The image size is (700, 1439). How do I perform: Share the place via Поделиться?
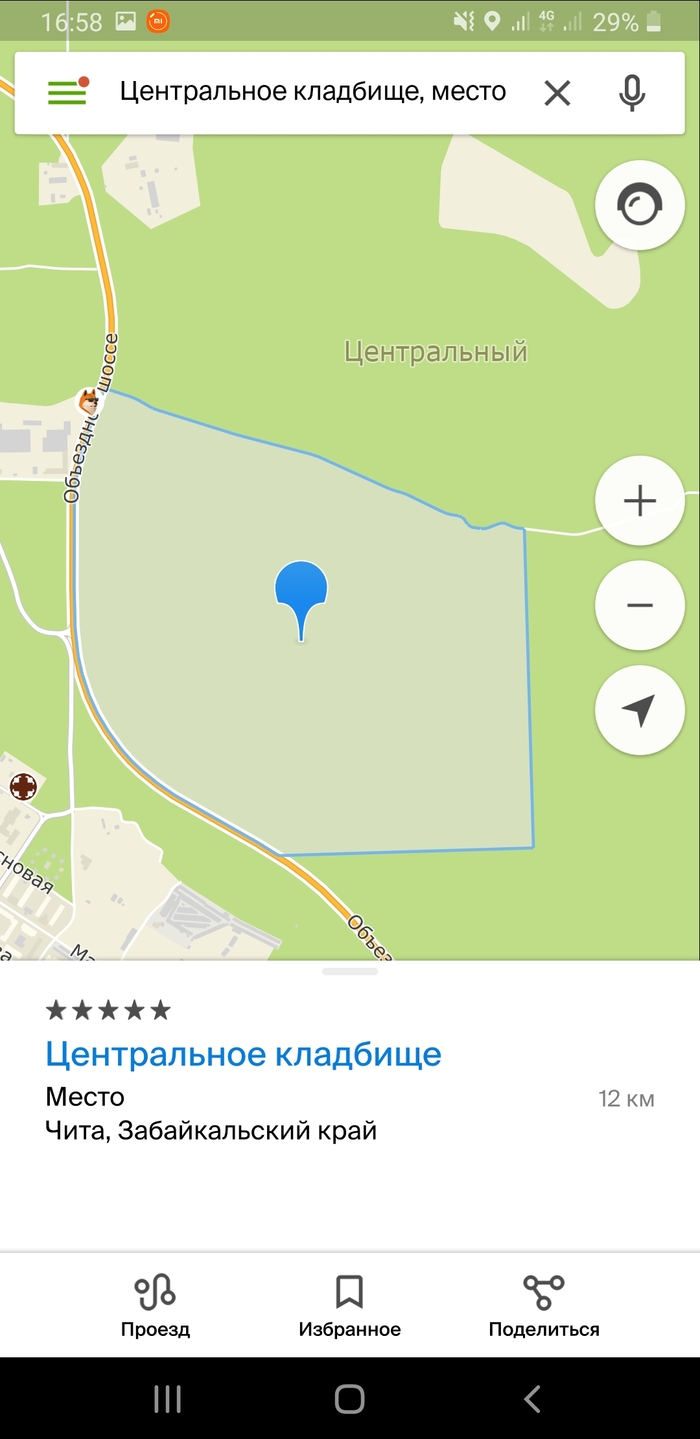click(543, 1305)
